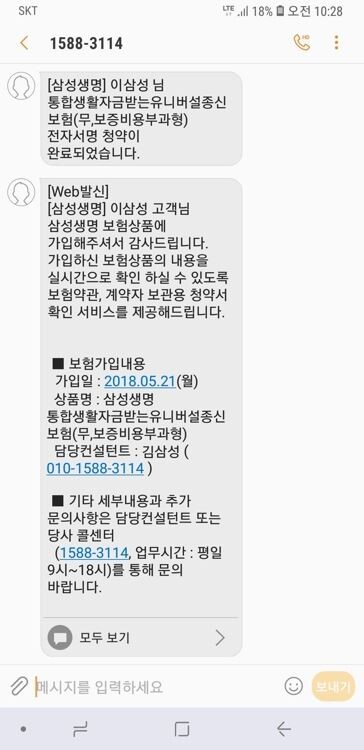The image size is (364, 750).
Task: Call 1588-3114 with the phone icon
Action: tap(302, 43)
